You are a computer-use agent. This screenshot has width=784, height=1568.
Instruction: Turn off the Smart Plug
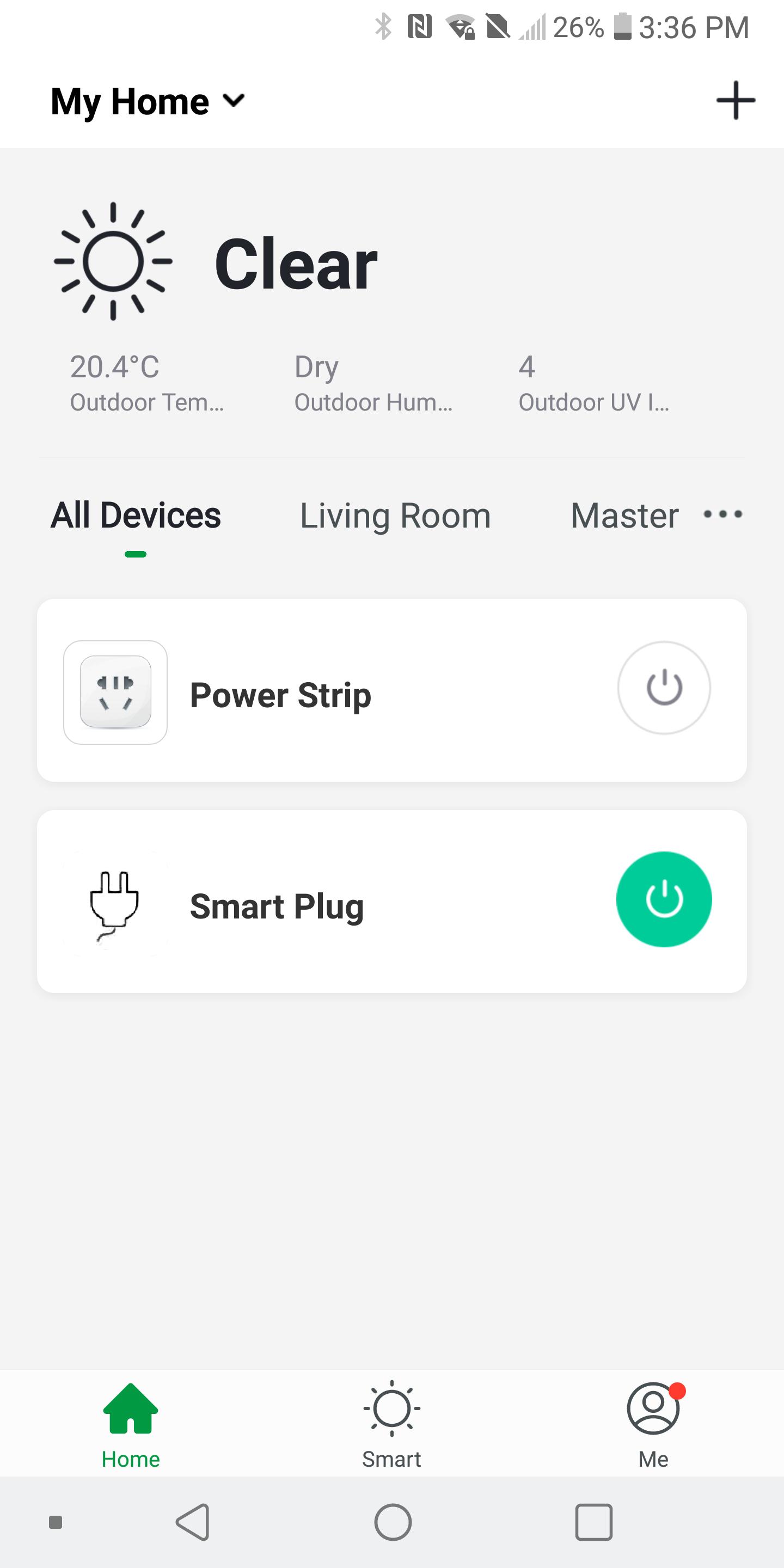pyautogui.click(x=664, y=899)
